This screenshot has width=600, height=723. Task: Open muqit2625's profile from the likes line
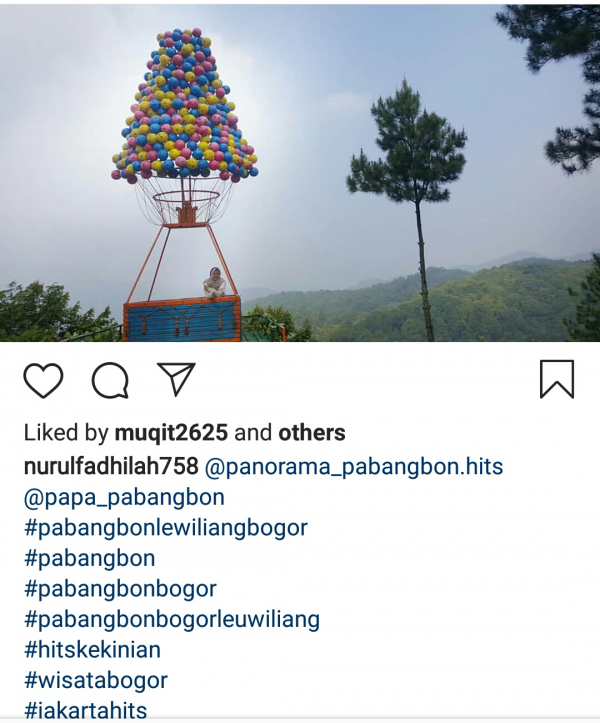pos(171,433)
